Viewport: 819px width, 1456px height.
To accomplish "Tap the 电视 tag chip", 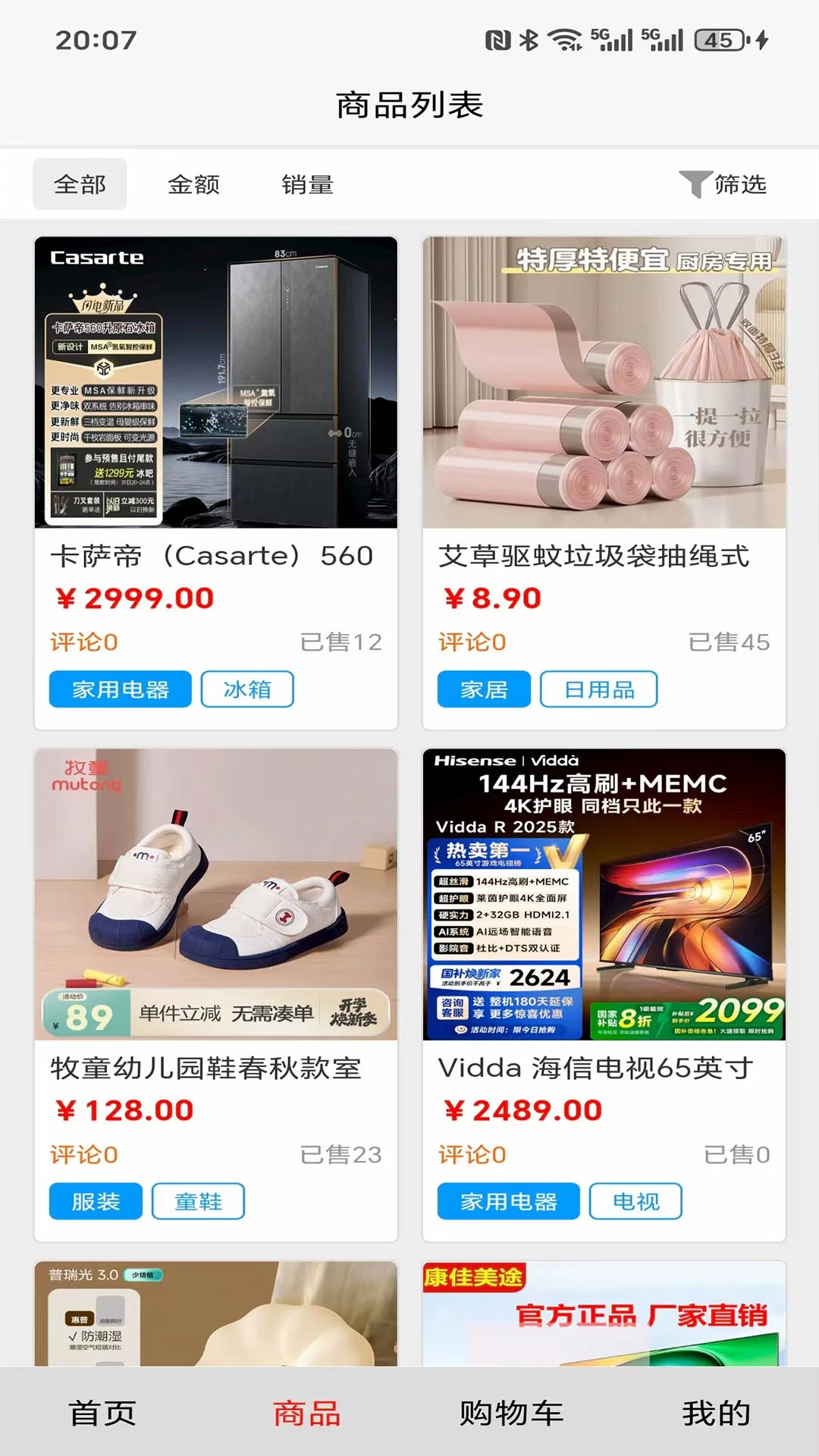I will coord(635,1201).
